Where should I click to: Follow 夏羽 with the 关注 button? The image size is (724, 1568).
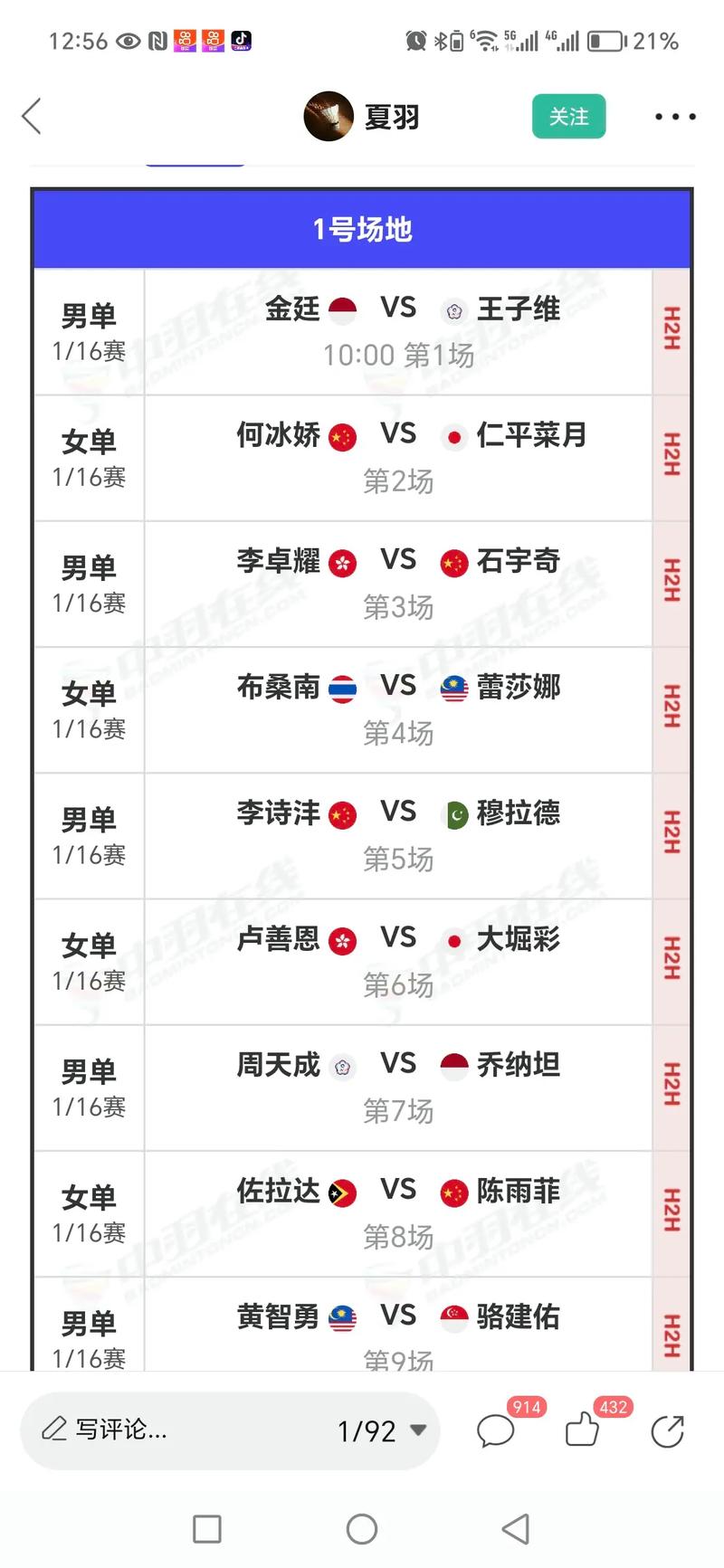[568, 117]
